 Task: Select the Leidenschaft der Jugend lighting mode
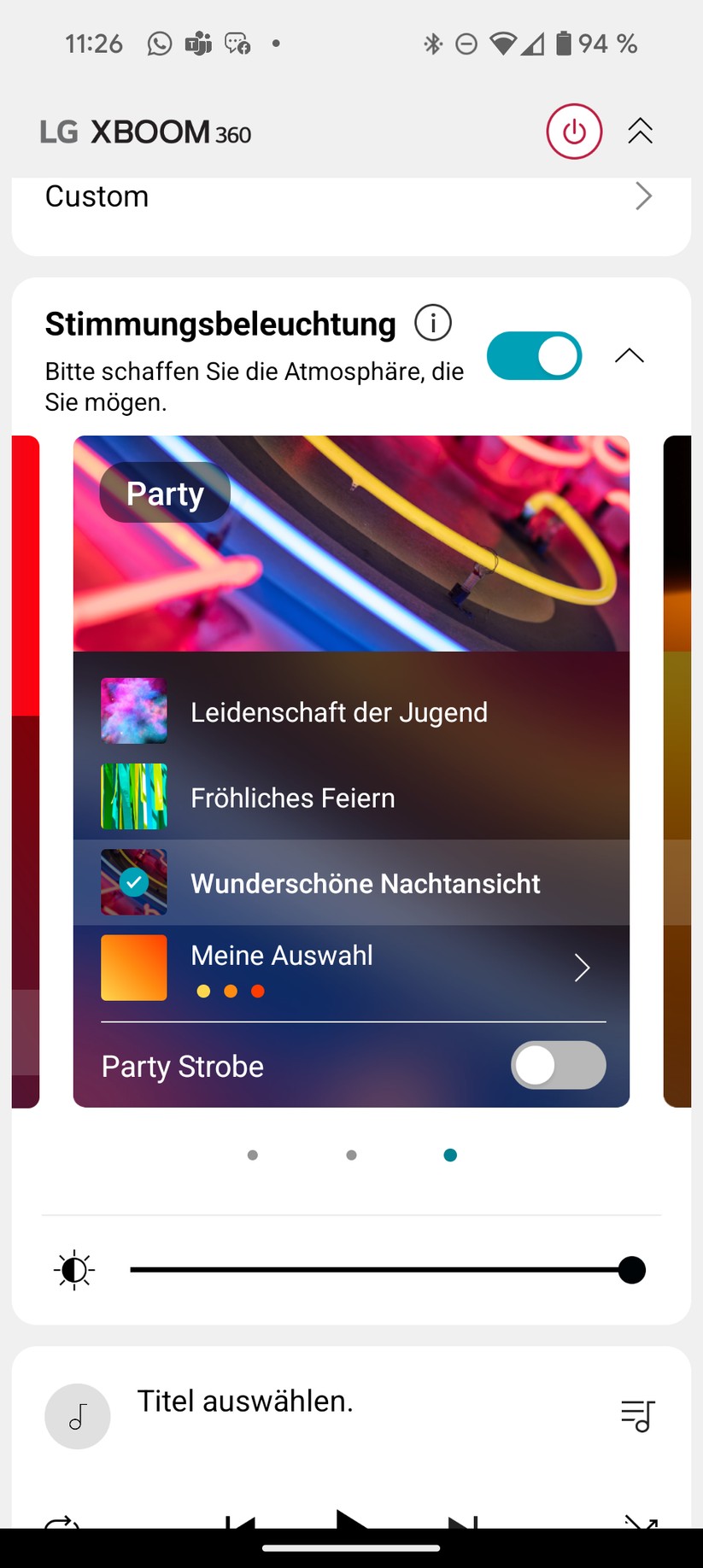tap(338, 711)
